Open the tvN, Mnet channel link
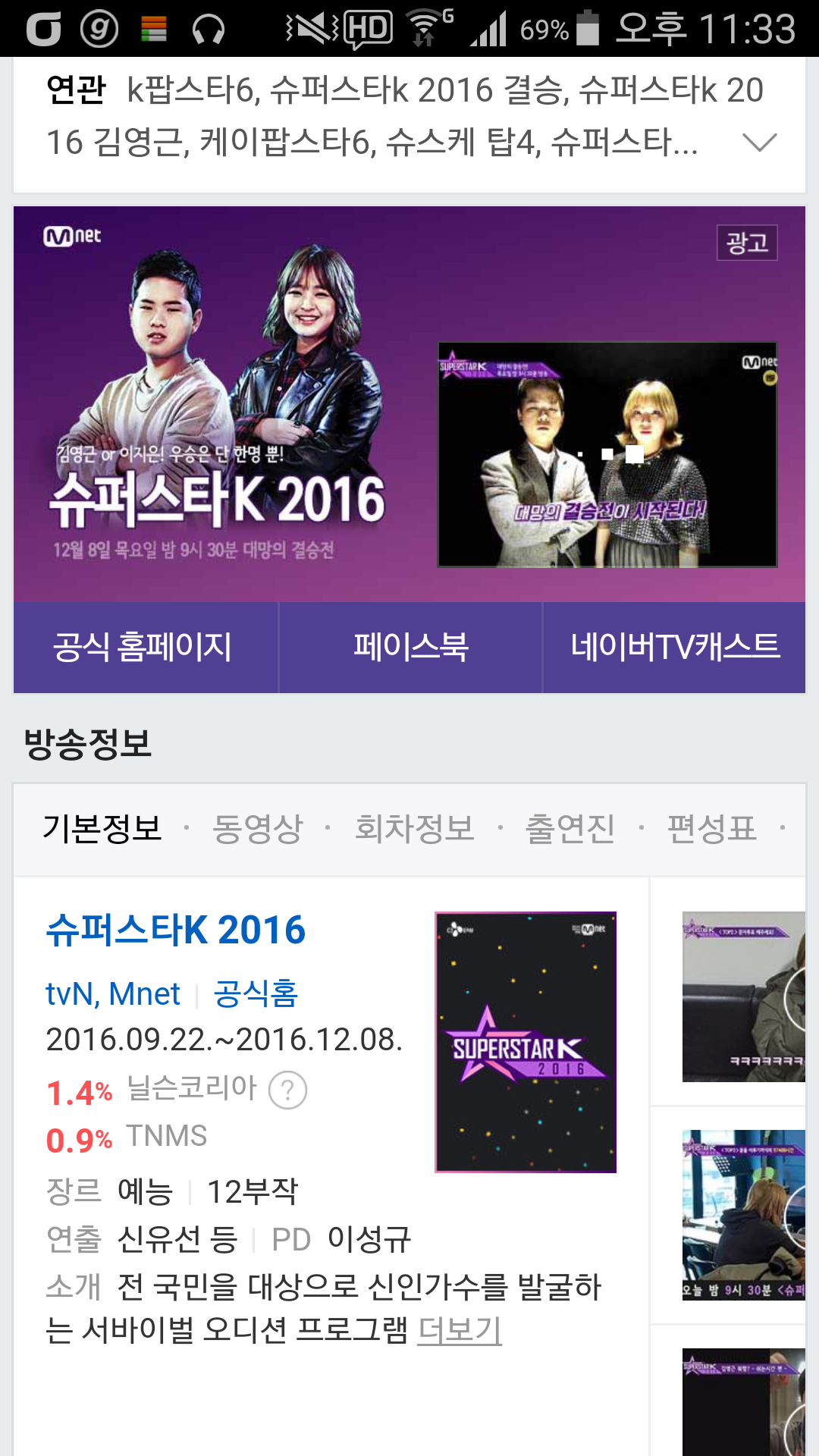The image size is (819, 1456). tap(113, 993)
